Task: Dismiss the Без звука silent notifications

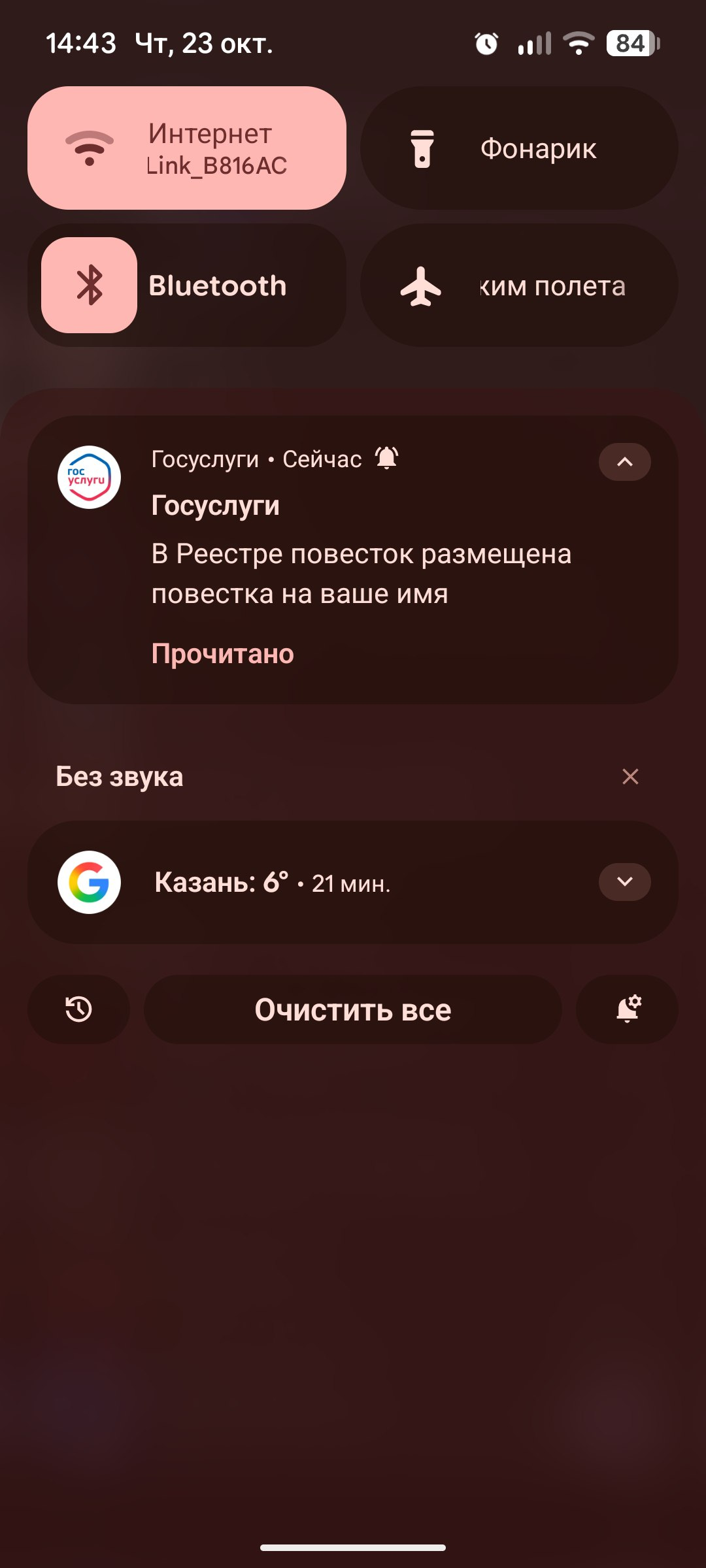Action: coord(630,777)
